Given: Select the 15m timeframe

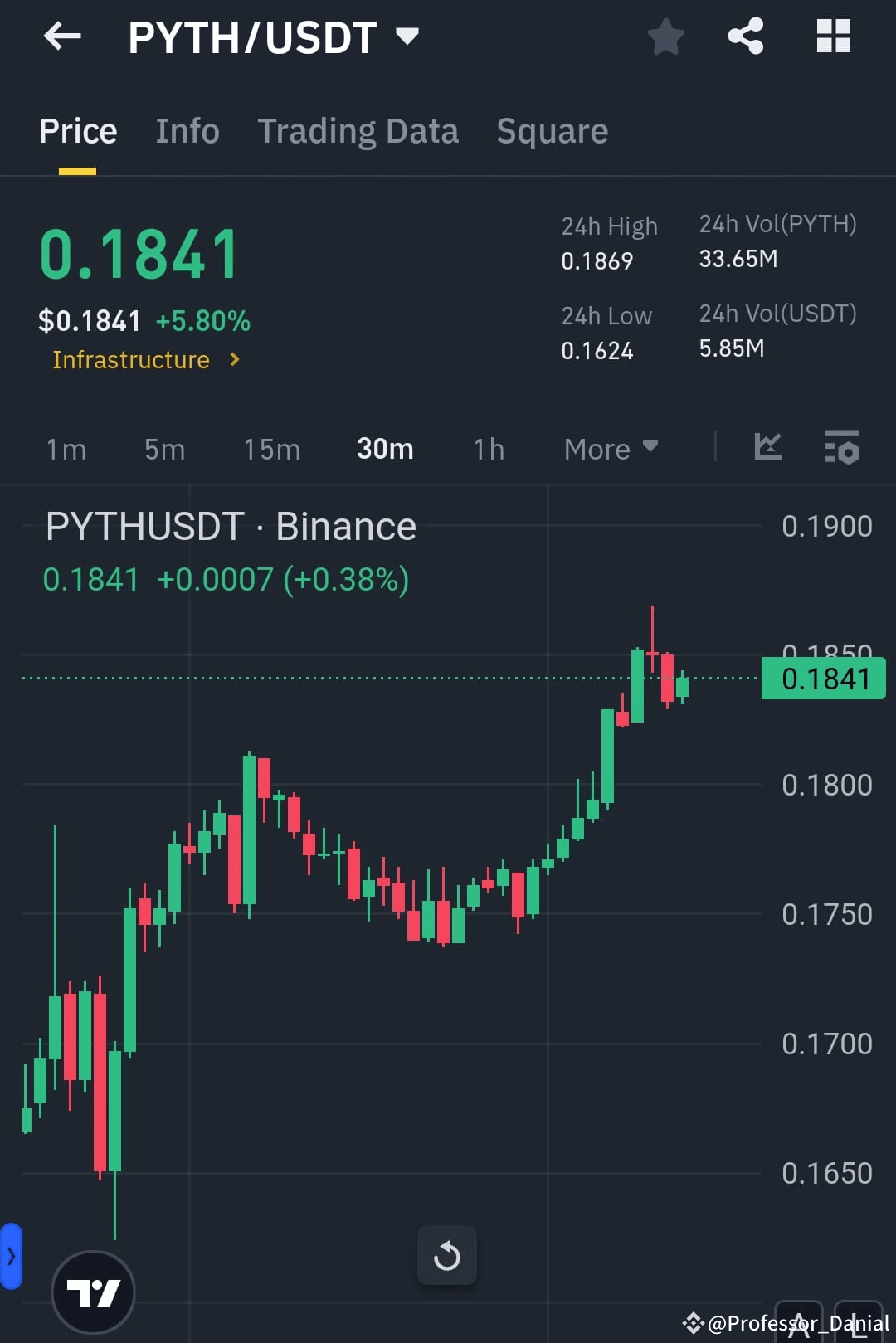Looking at the screenshot, I should (x=271, y=448).
